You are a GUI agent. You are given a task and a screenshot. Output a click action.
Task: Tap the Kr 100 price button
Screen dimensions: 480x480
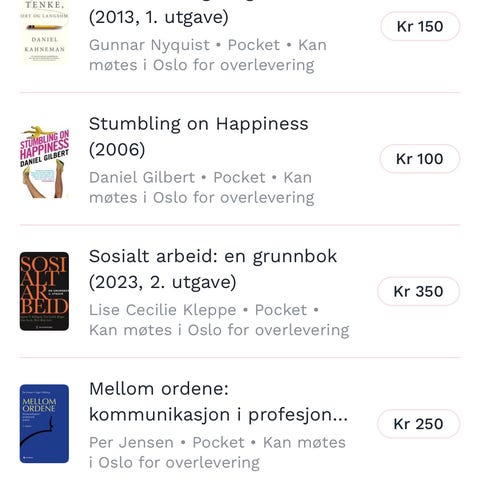pyautogui.click(x=420, y=159)
